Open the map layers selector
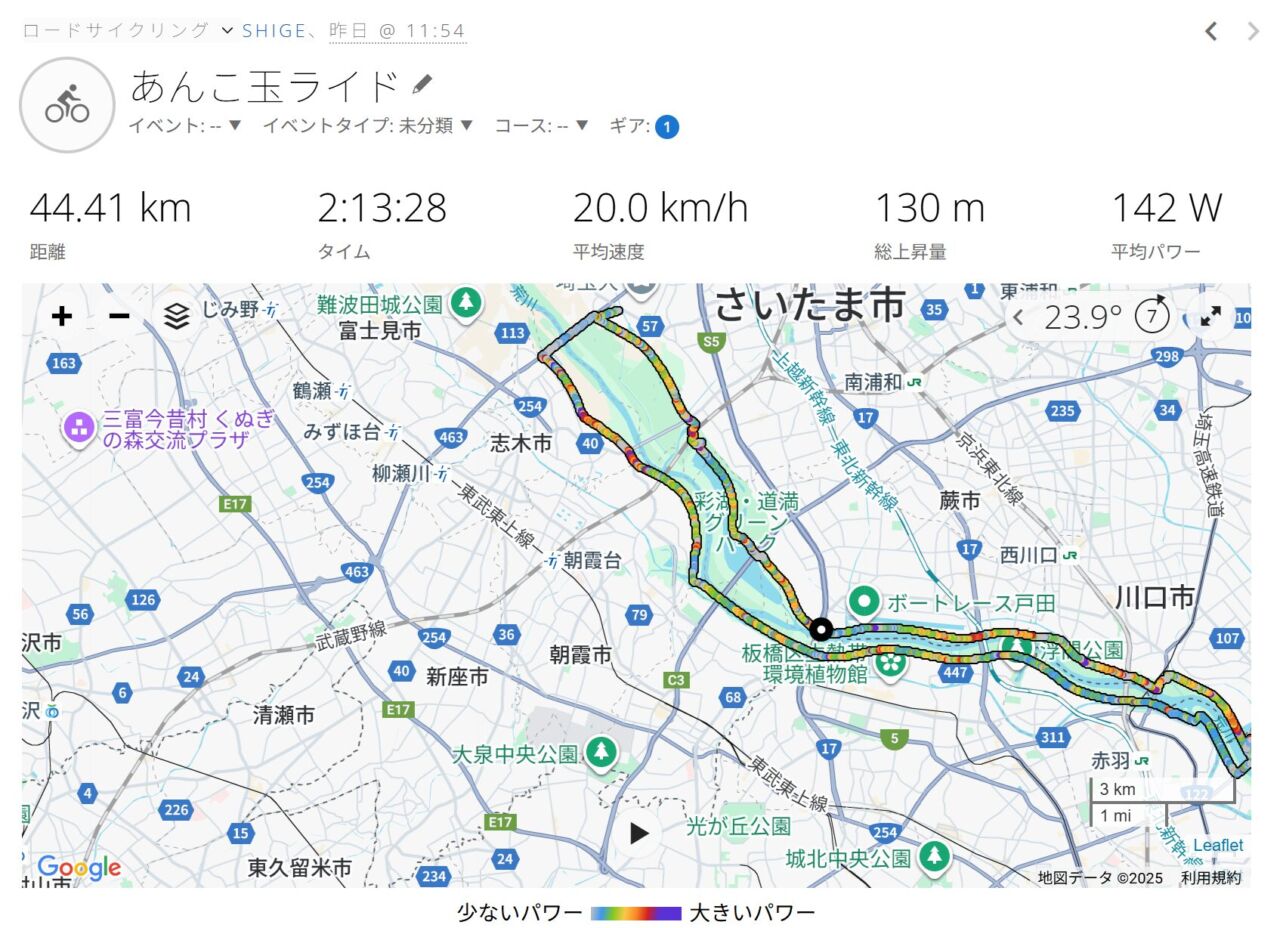Screen dimensions: 1280x928 (x=177, y=317)
